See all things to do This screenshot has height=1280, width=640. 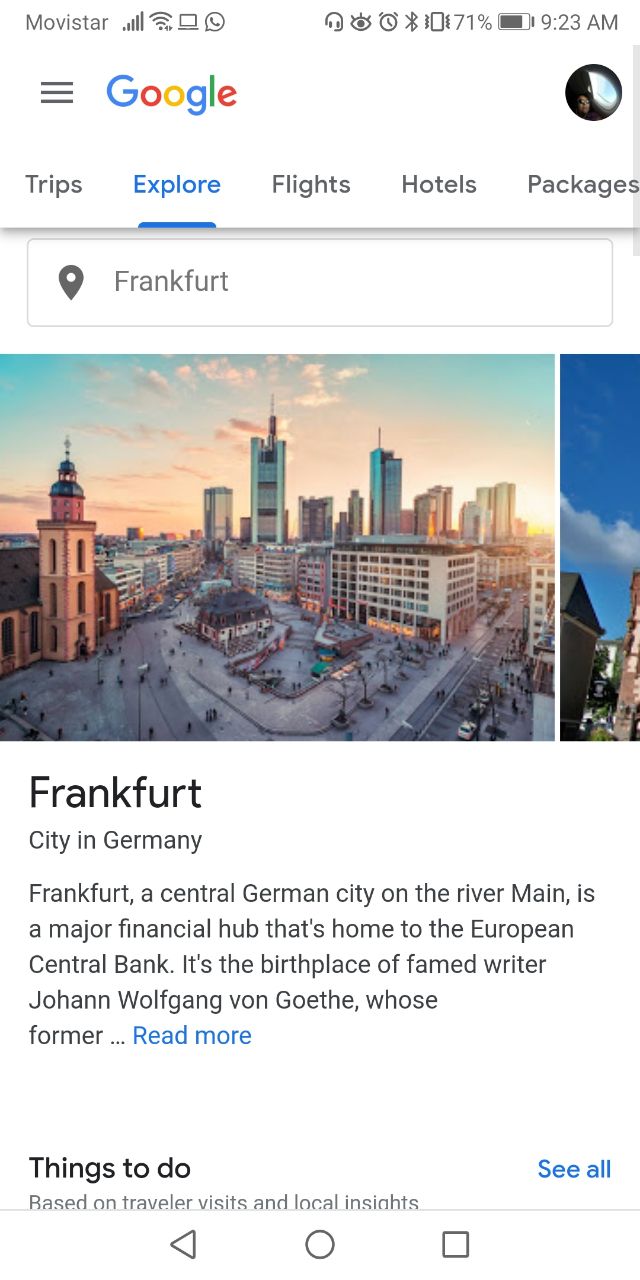[x=574, y=1169]
